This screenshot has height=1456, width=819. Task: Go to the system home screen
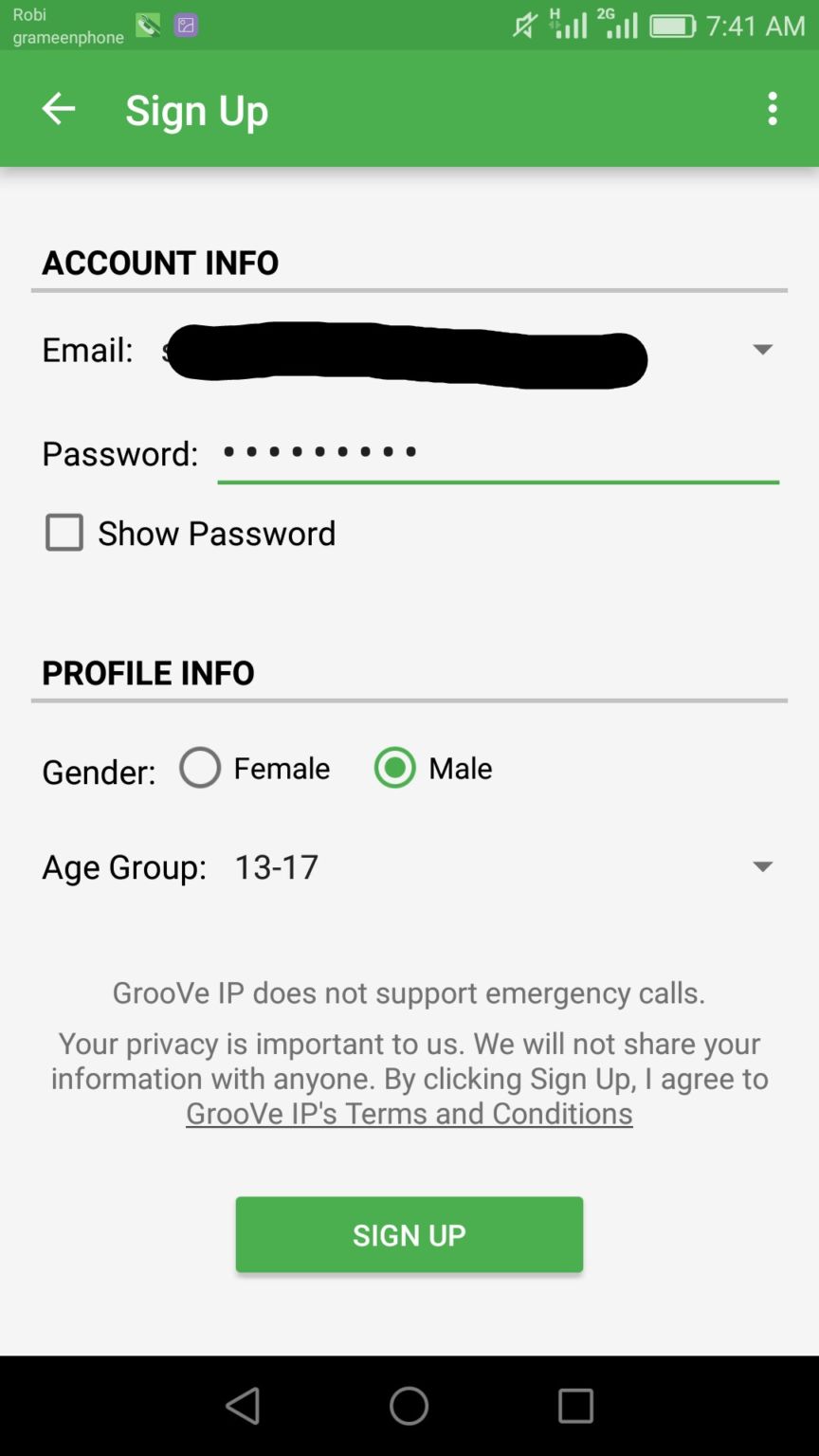point(409,1406)
